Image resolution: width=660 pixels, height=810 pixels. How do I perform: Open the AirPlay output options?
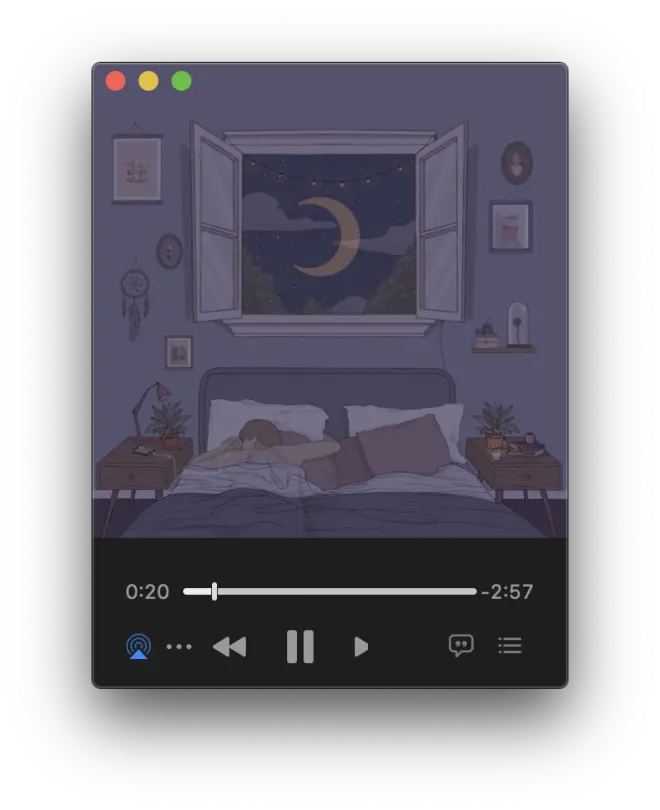[138, 646]
